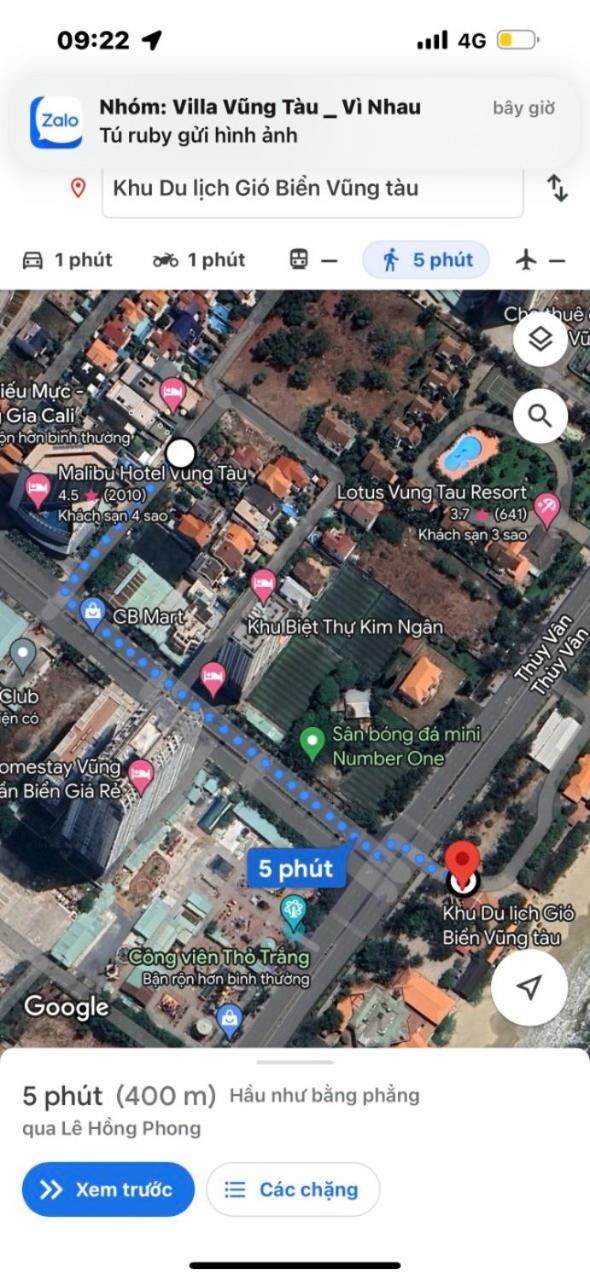Image resolution: width=590 pixels, height=1280 pixels.
Task: Edit destination Khu Du lịch Gió Biển Vũng tàu
Action: [313, 189]
